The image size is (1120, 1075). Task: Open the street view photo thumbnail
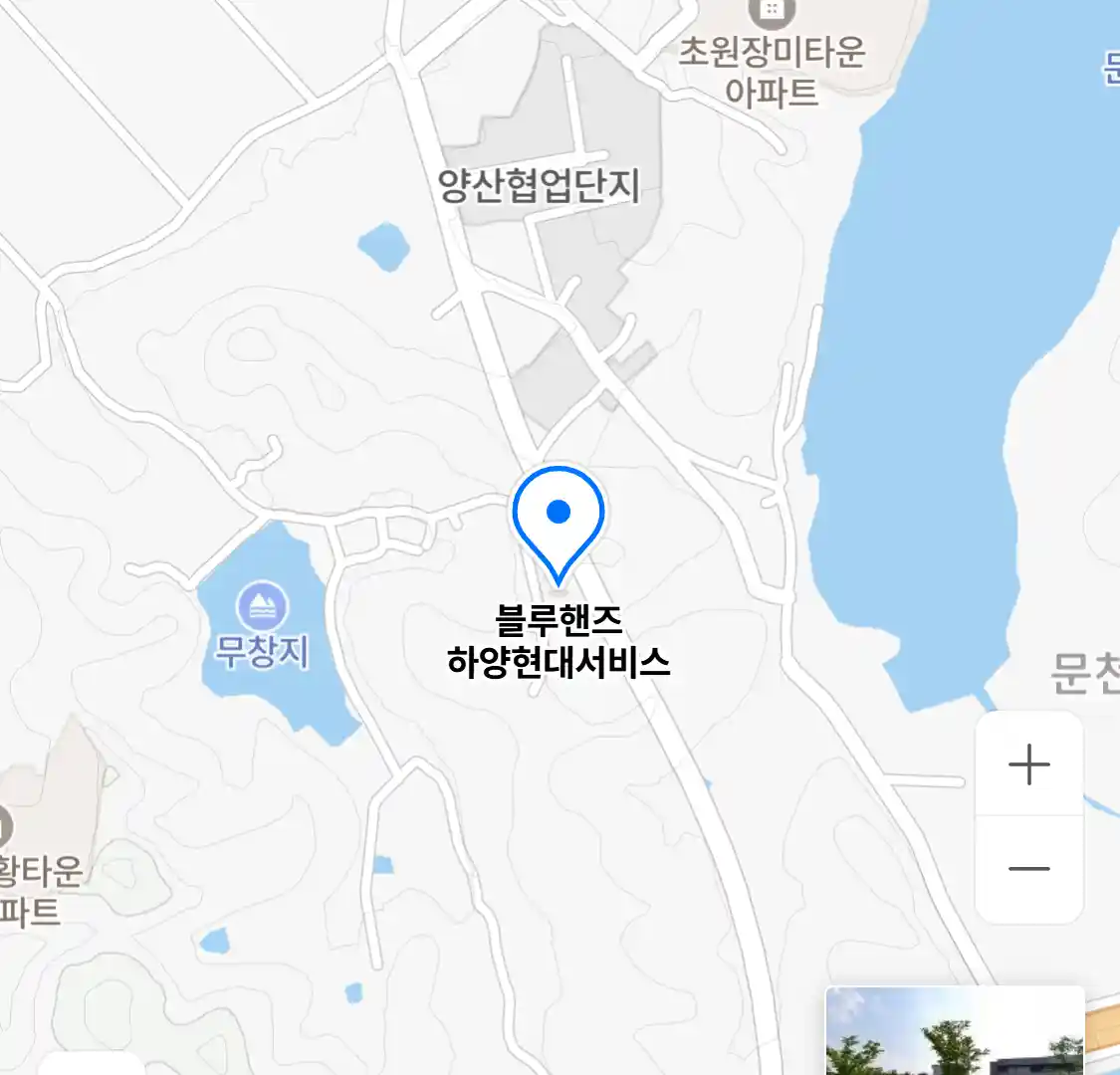(954, 1031)
